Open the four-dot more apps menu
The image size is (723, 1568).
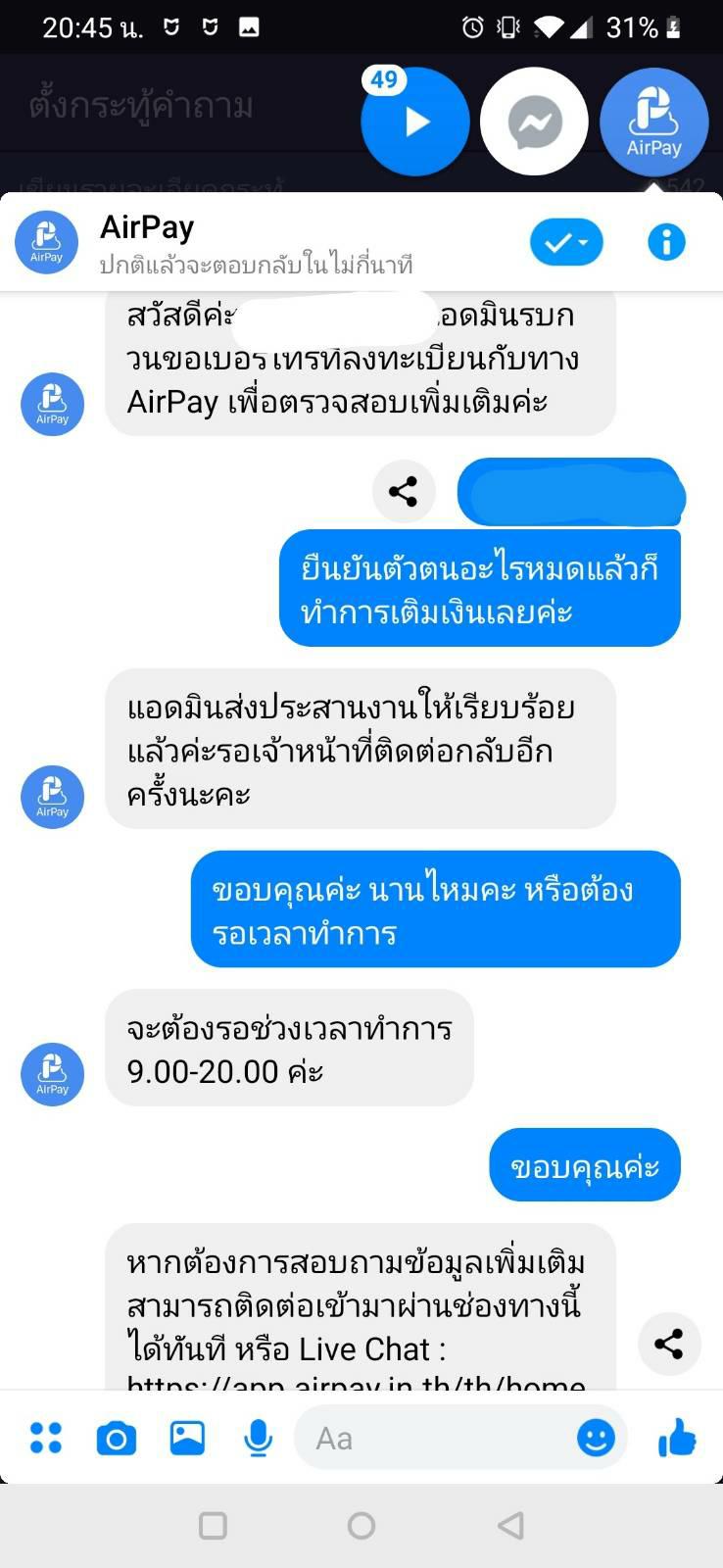(x=46, y=1439)
